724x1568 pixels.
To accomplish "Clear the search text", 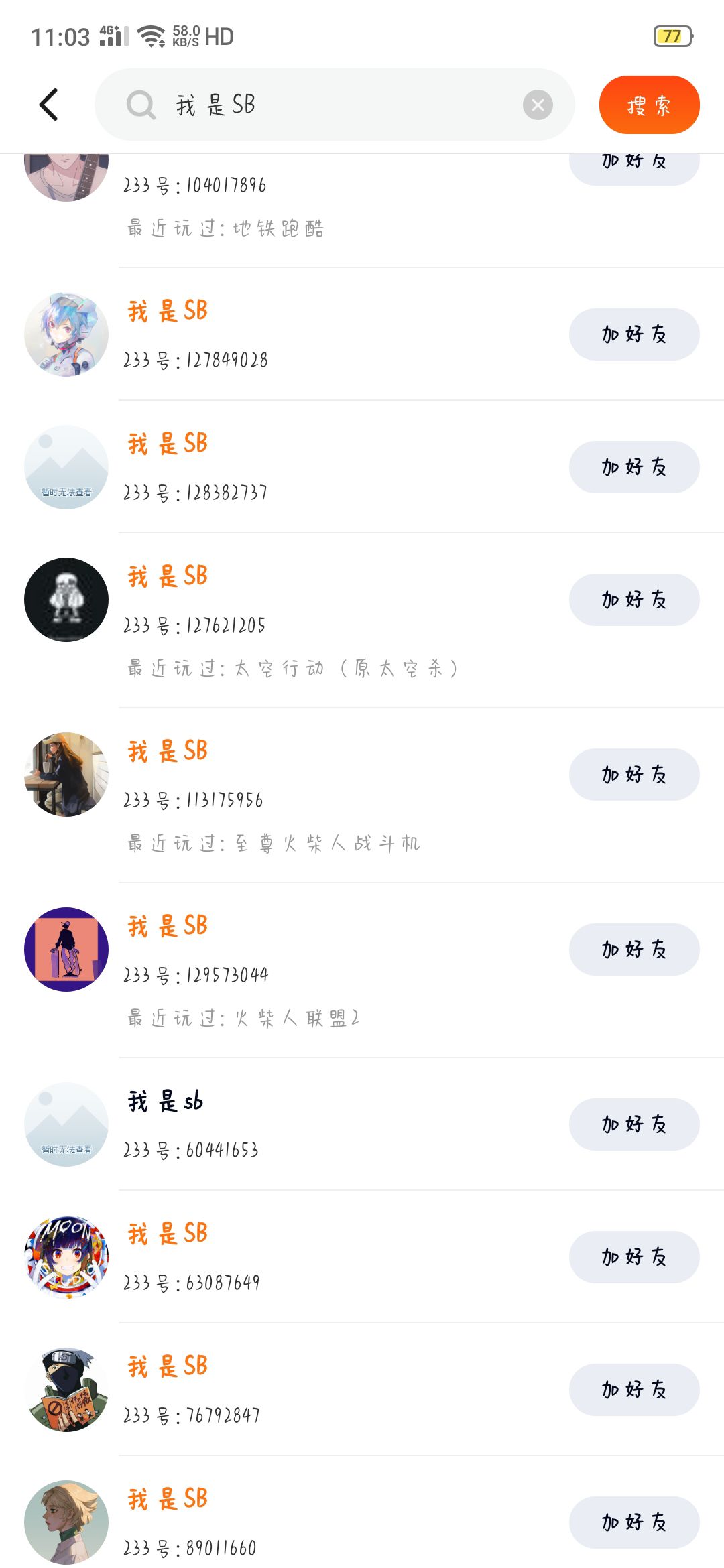I will coord(538,105).
